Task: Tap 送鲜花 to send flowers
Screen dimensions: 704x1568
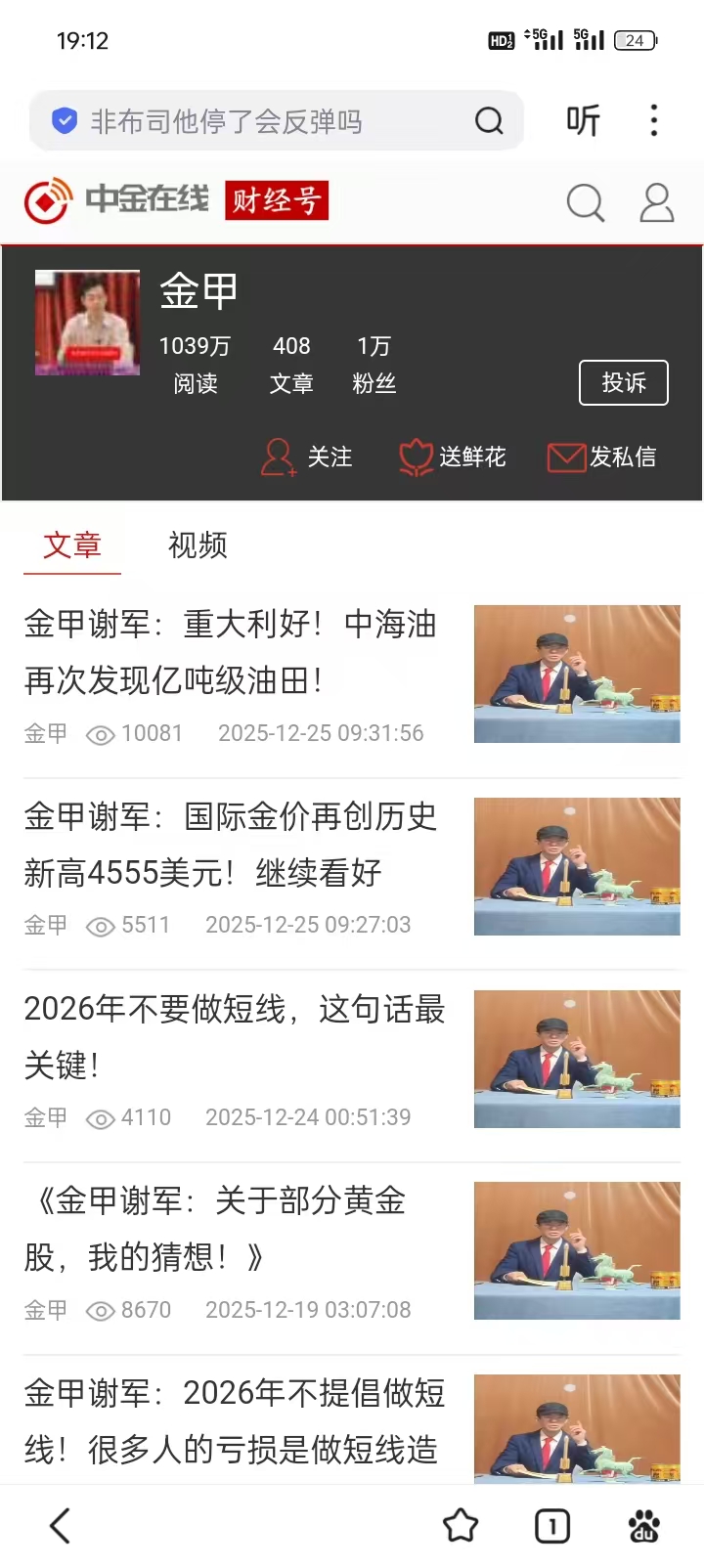Action: 453,457
